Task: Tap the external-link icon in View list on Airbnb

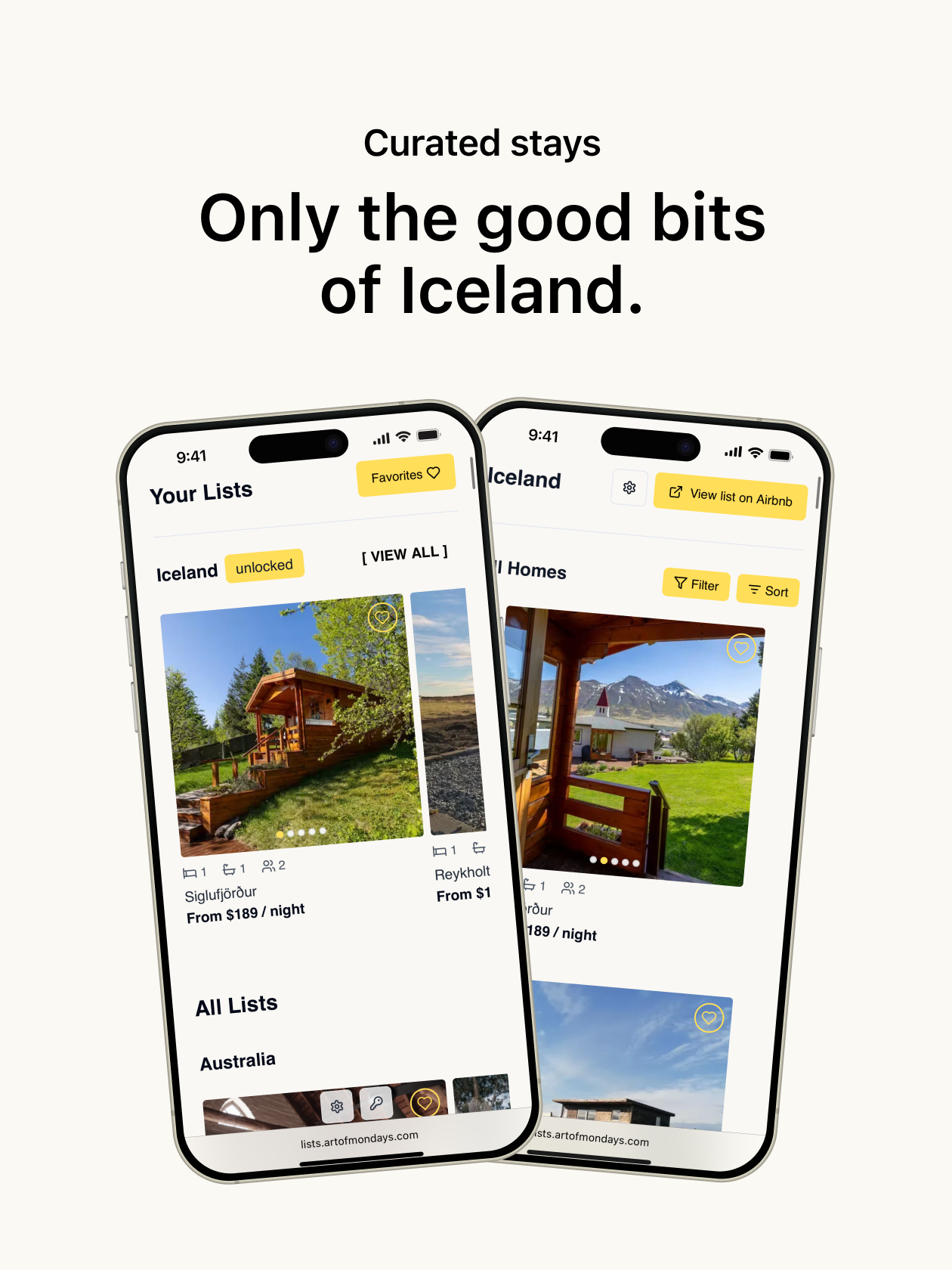Action: 676,492
